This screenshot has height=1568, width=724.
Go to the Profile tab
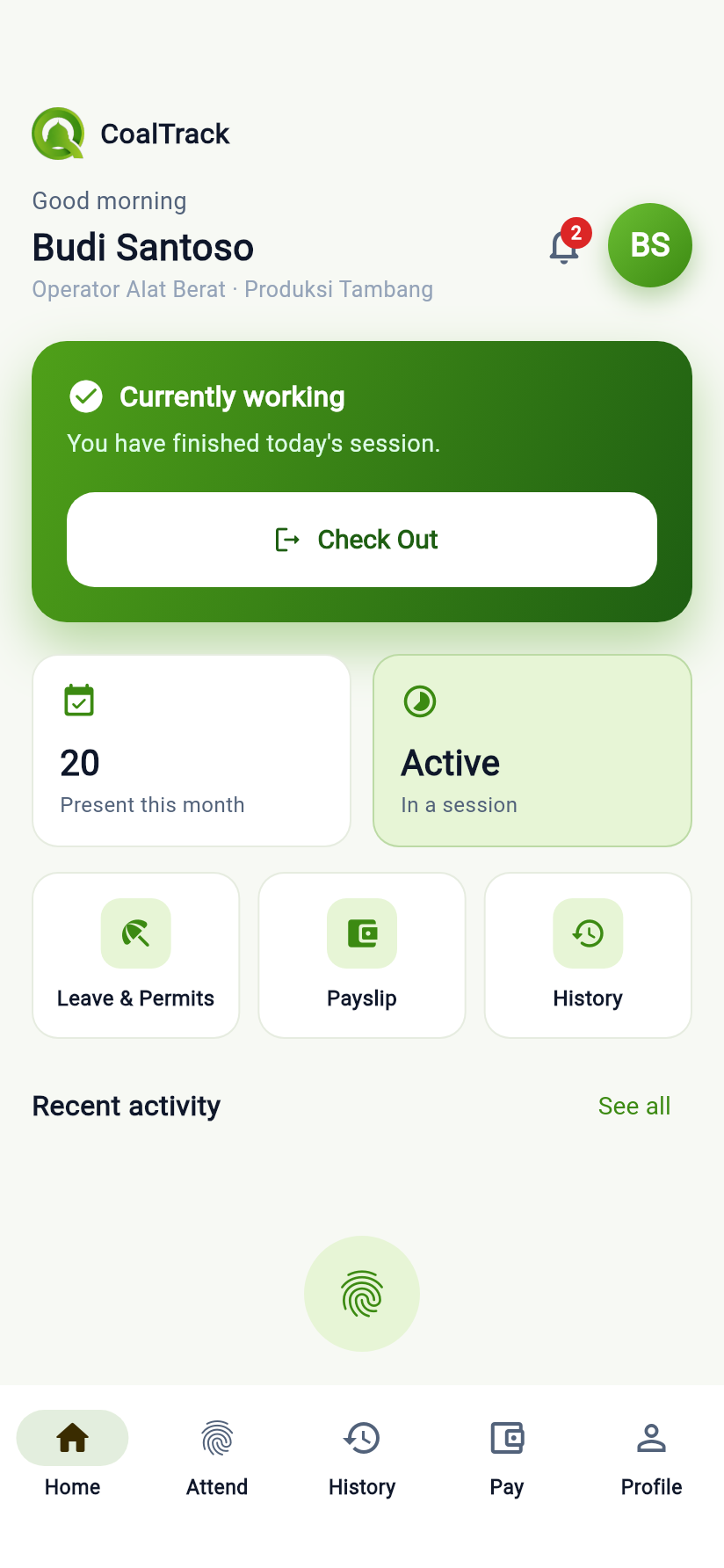tap(652, 1457)
